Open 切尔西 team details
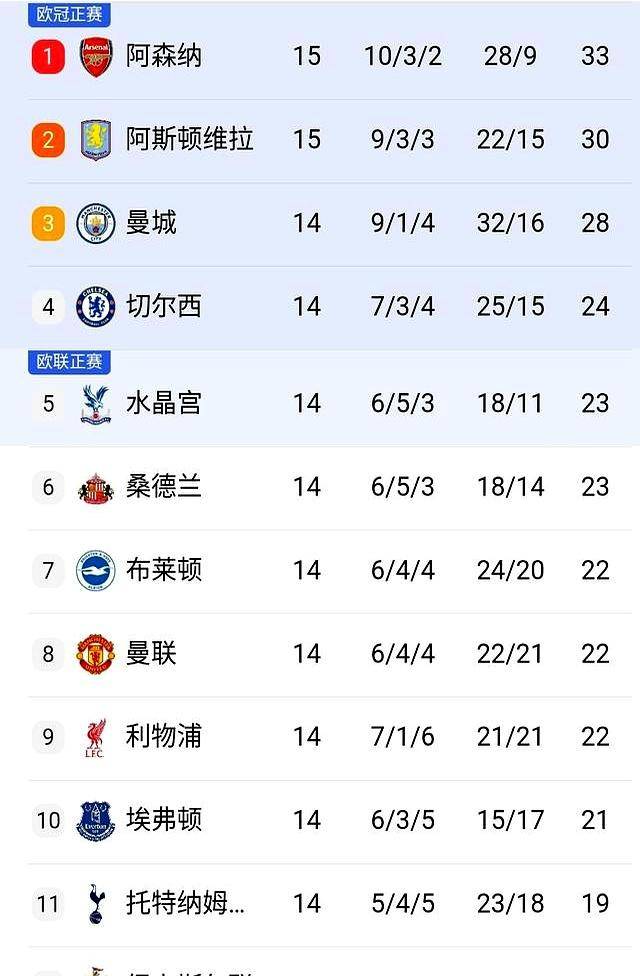 pos(164,306)
